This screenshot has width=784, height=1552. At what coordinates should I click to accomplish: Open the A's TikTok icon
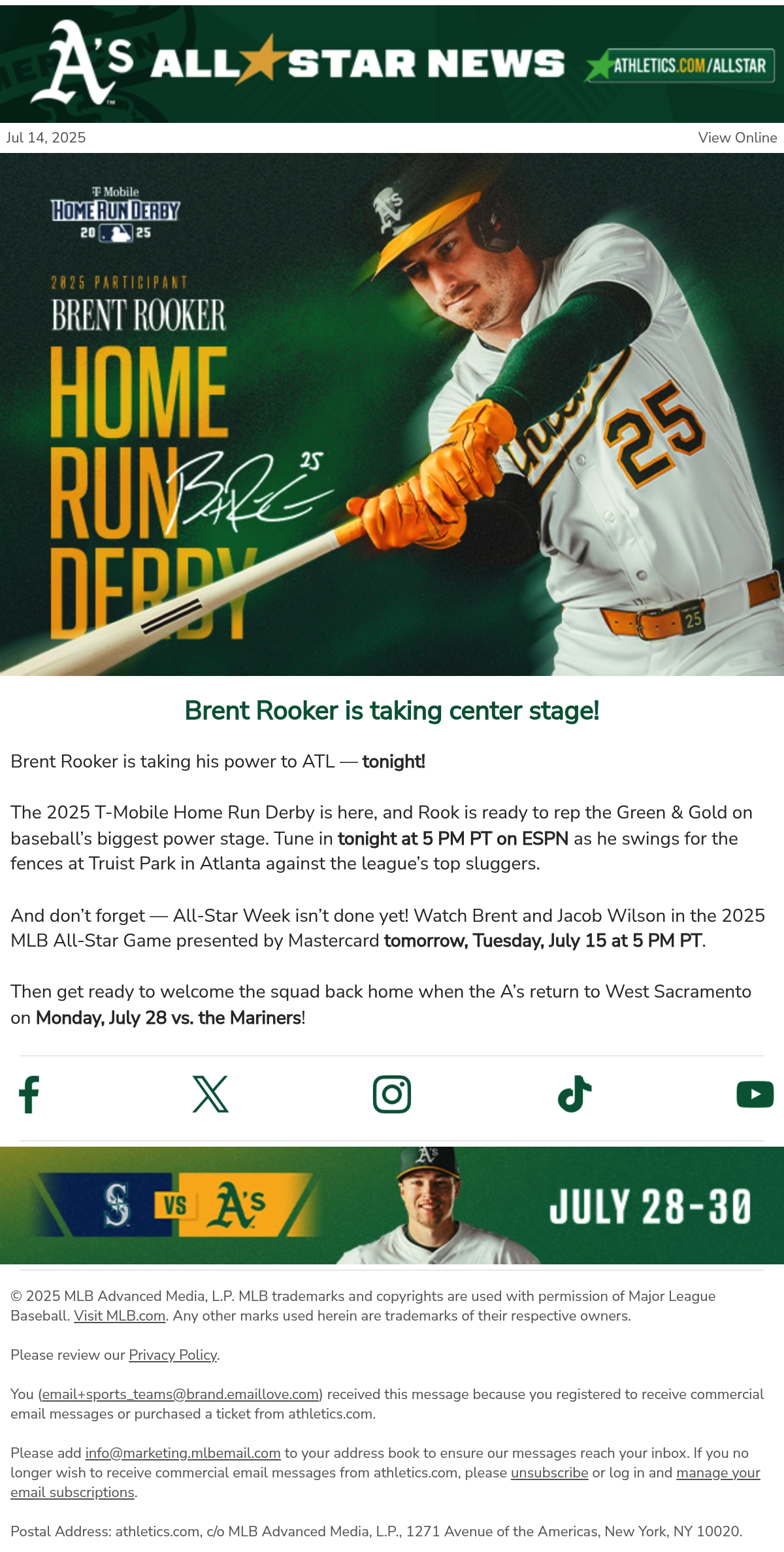[x=574, y=1094]
